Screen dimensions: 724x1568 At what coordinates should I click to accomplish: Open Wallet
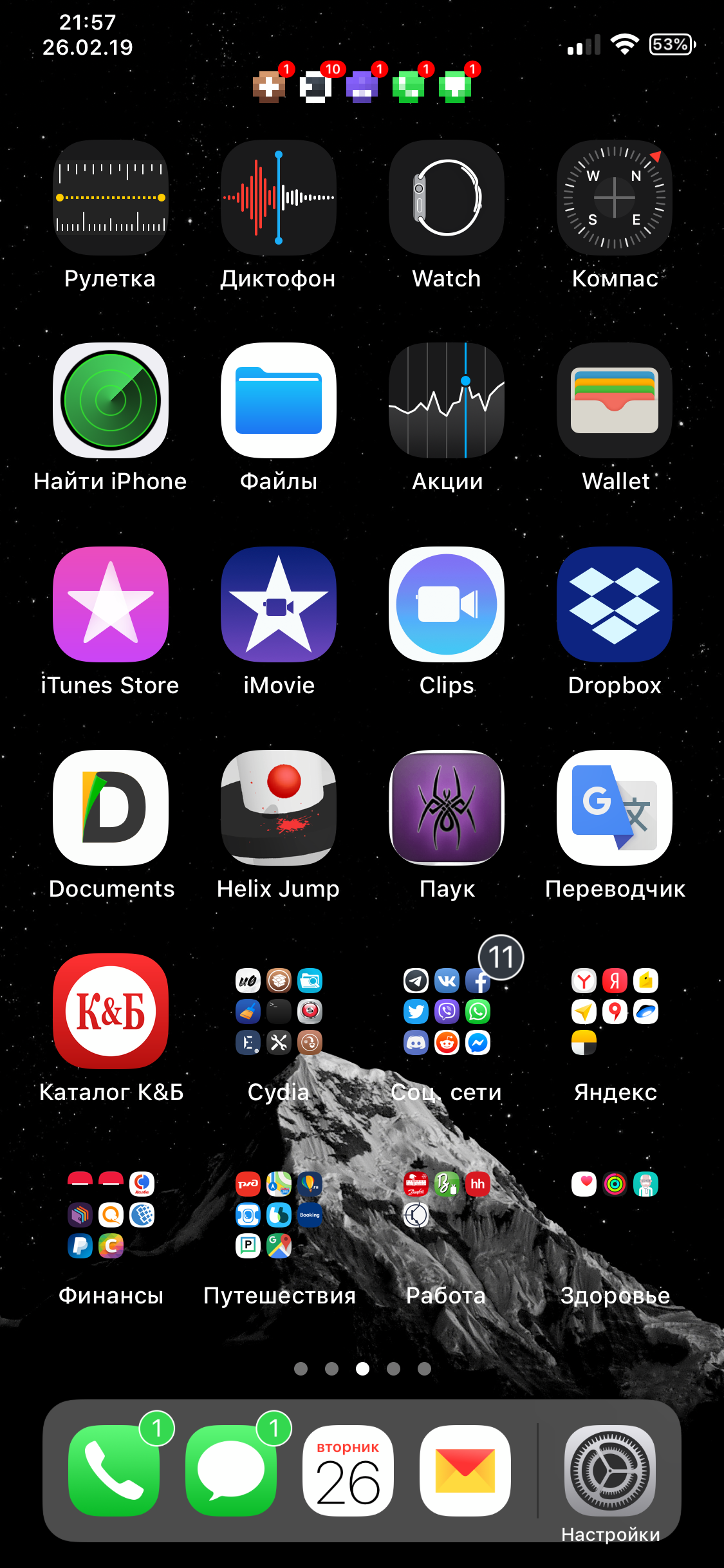coord(615,400)
